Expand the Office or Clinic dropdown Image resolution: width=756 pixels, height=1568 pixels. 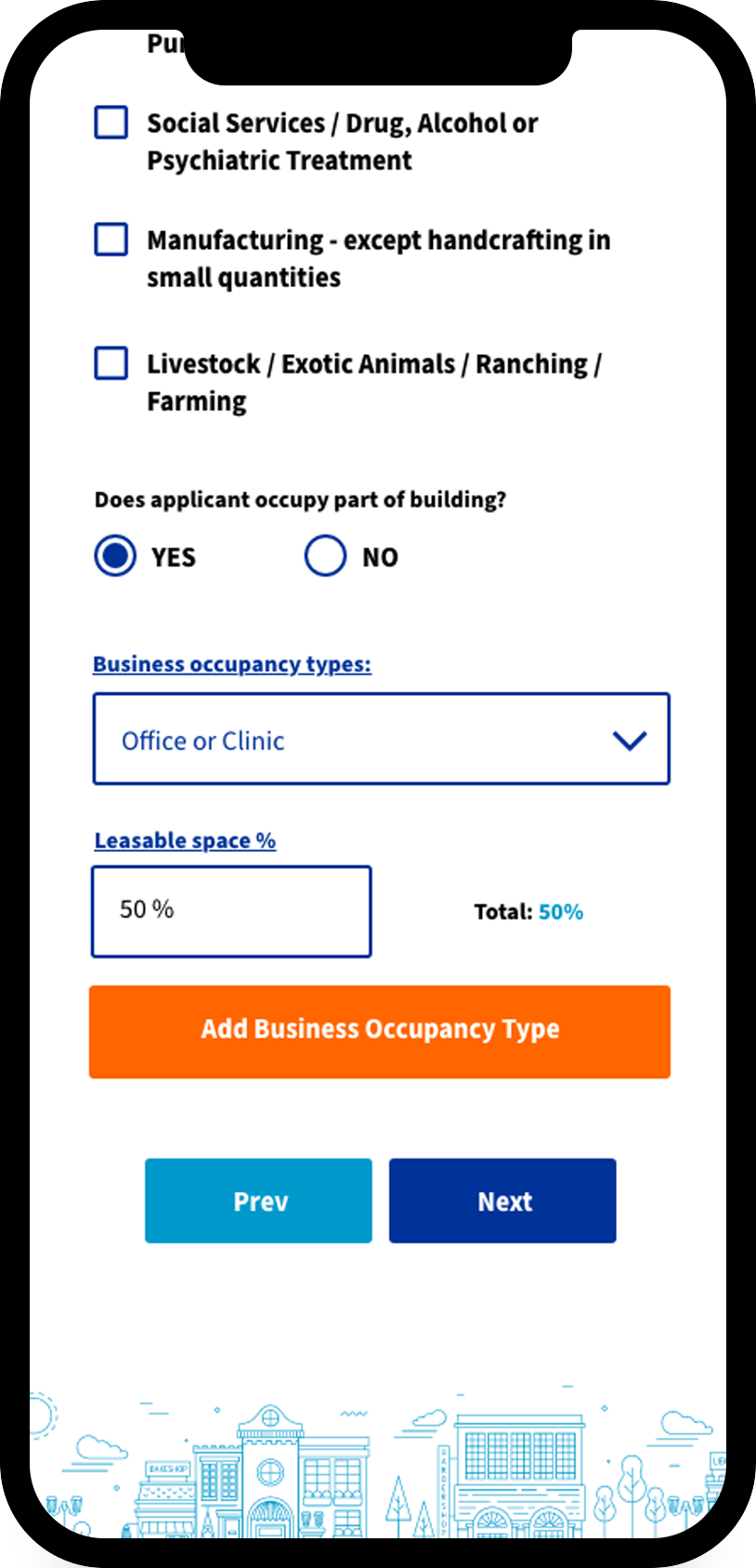(x=381, y=739)
